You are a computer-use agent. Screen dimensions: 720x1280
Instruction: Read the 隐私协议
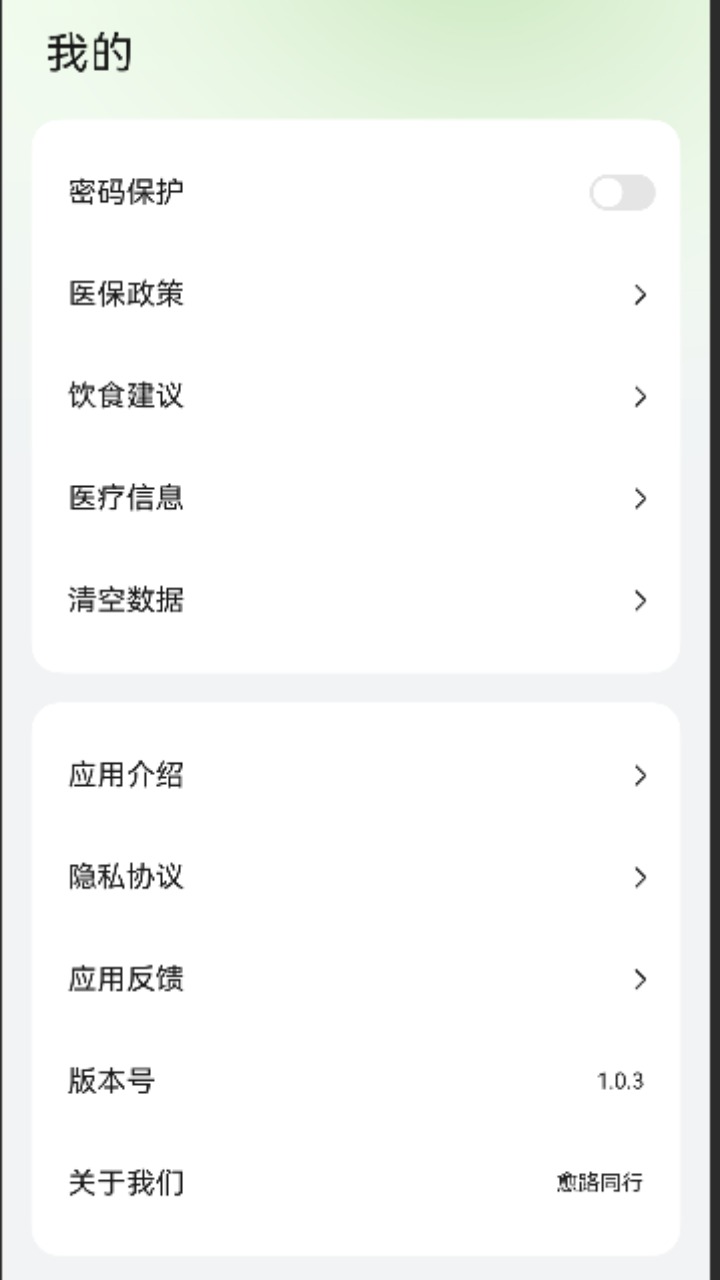pos(356,878)
